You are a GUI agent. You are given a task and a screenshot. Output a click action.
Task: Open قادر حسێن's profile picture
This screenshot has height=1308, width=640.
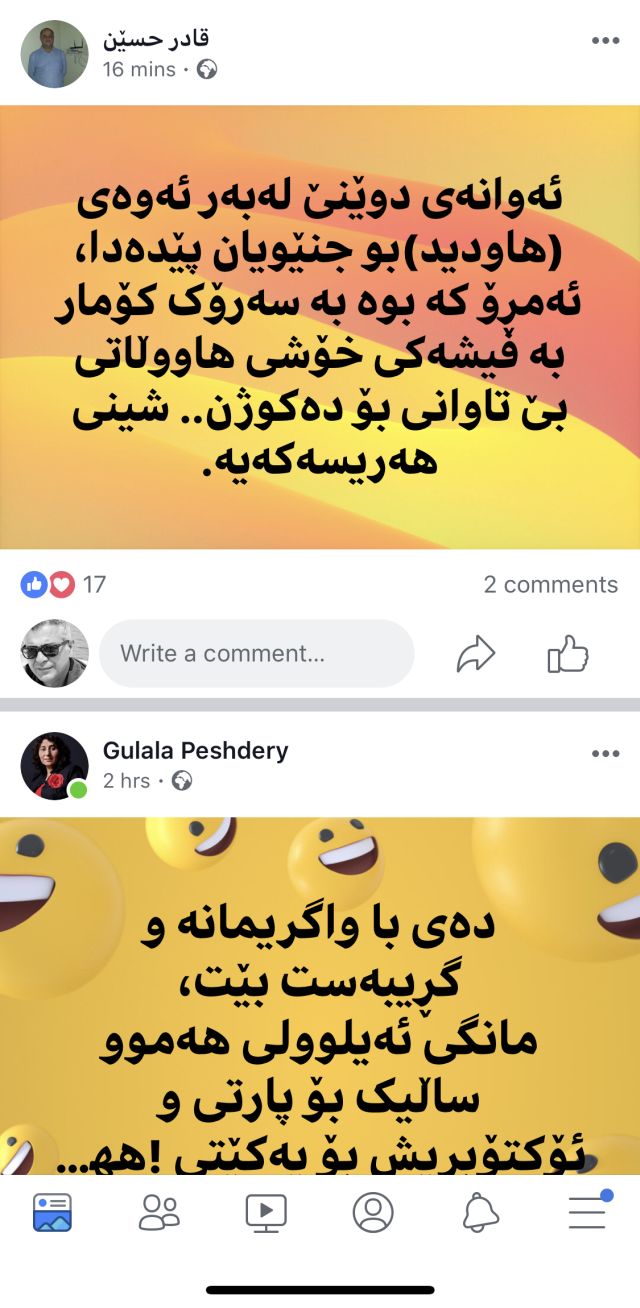[x=54, y=54]
